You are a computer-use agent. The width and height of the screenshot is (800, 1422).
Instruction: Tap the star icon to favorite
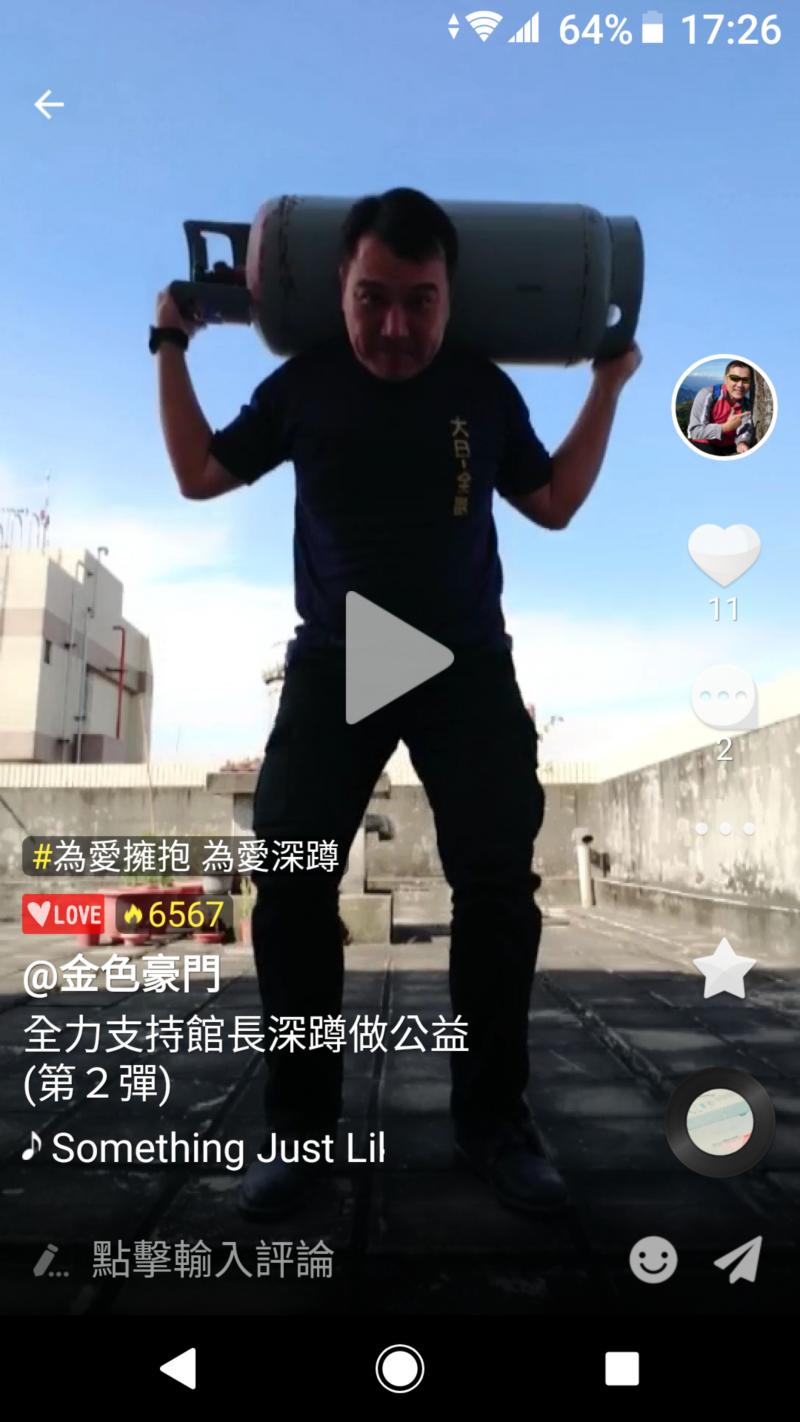724,969
